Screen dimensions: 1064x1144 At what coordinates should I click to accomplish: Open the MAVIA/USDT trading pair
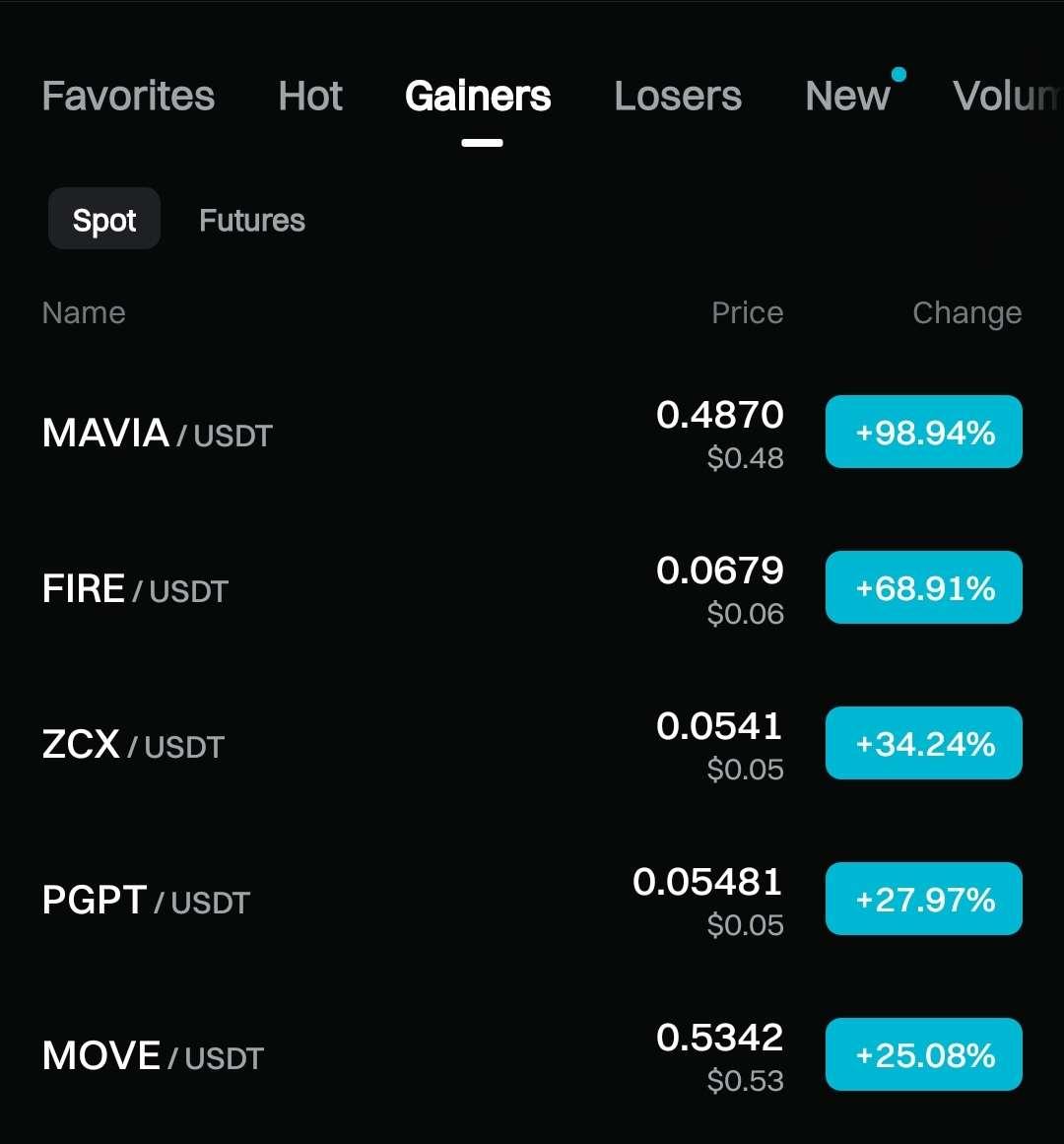158,434
